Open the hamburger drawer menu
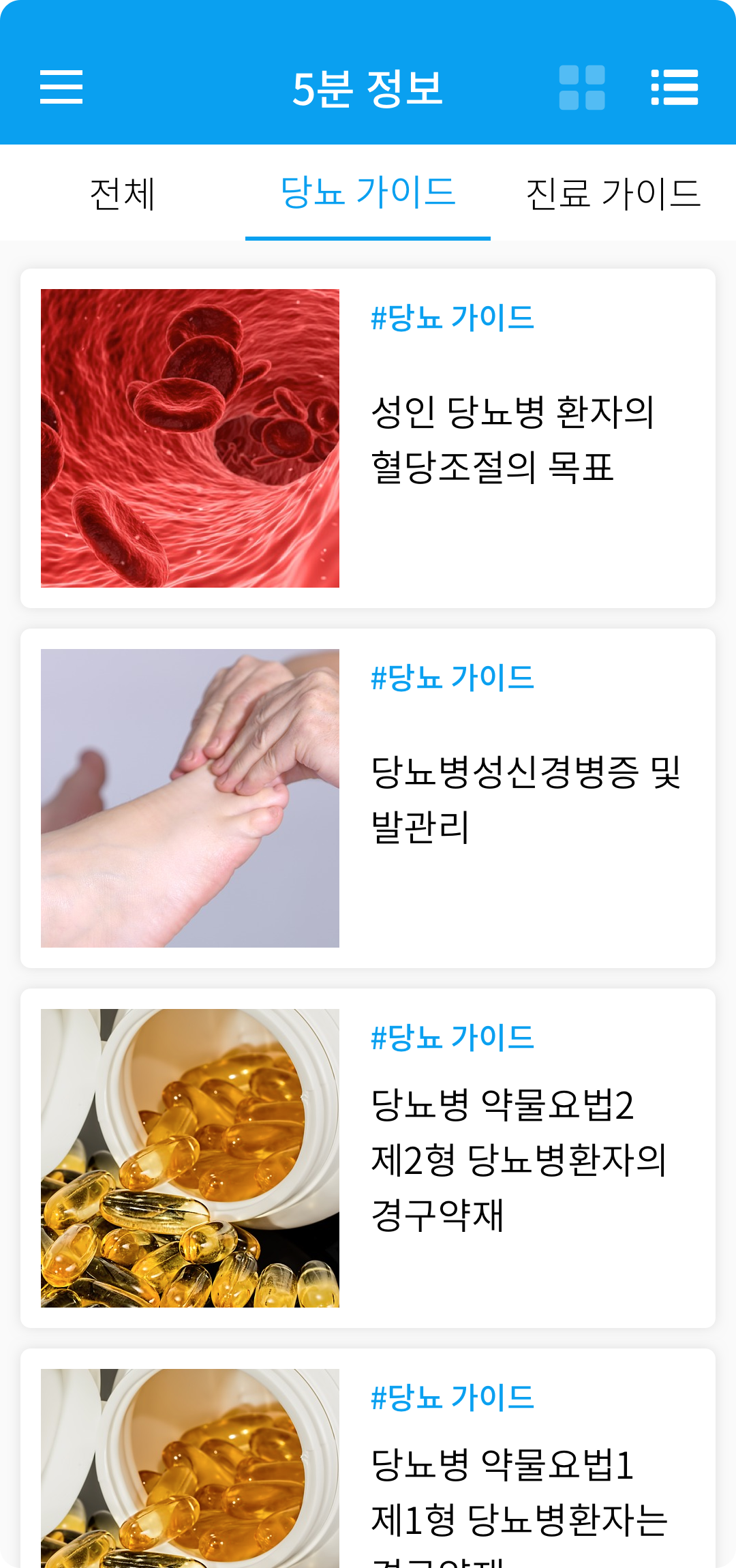 (61, 87)
